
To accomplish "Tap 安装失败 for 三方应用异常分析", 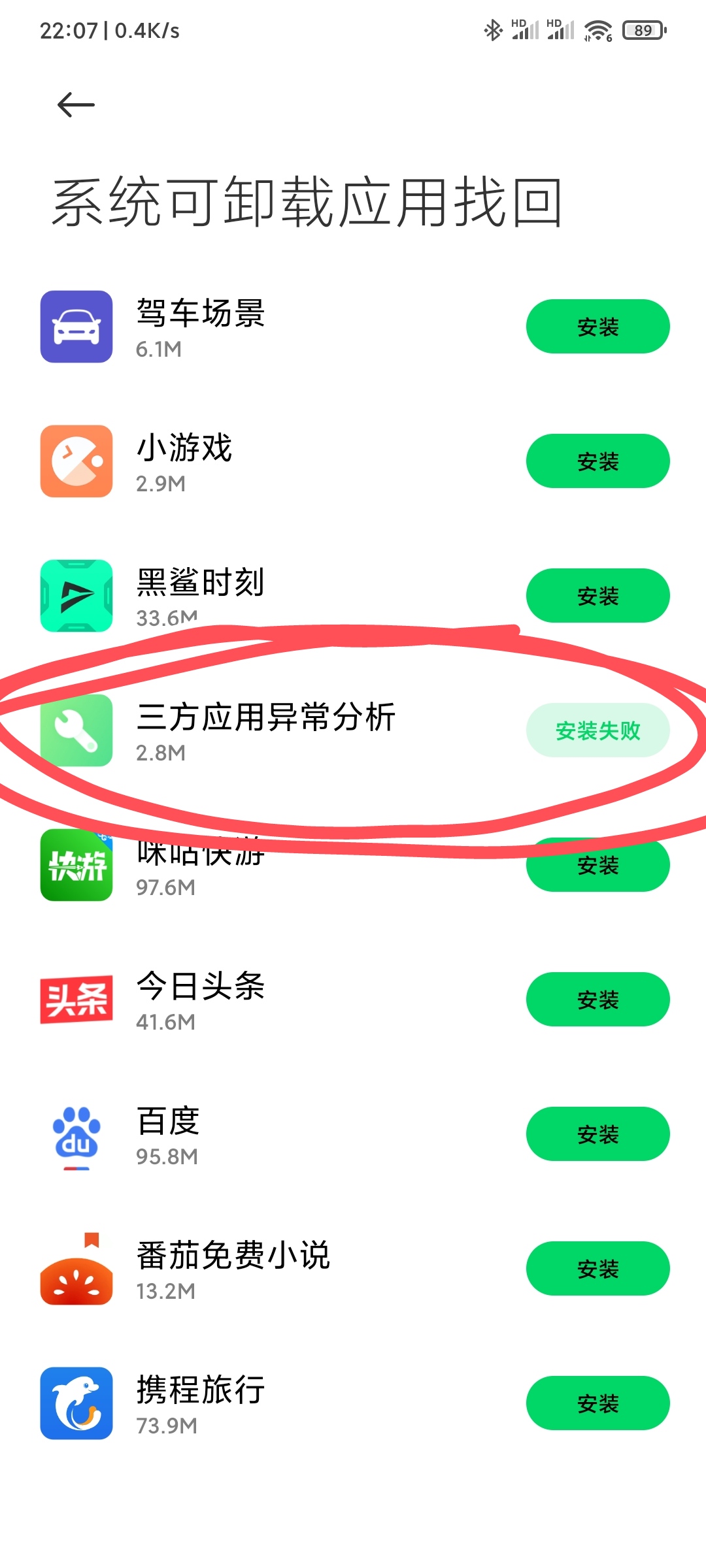I will [x=597, y=730].
